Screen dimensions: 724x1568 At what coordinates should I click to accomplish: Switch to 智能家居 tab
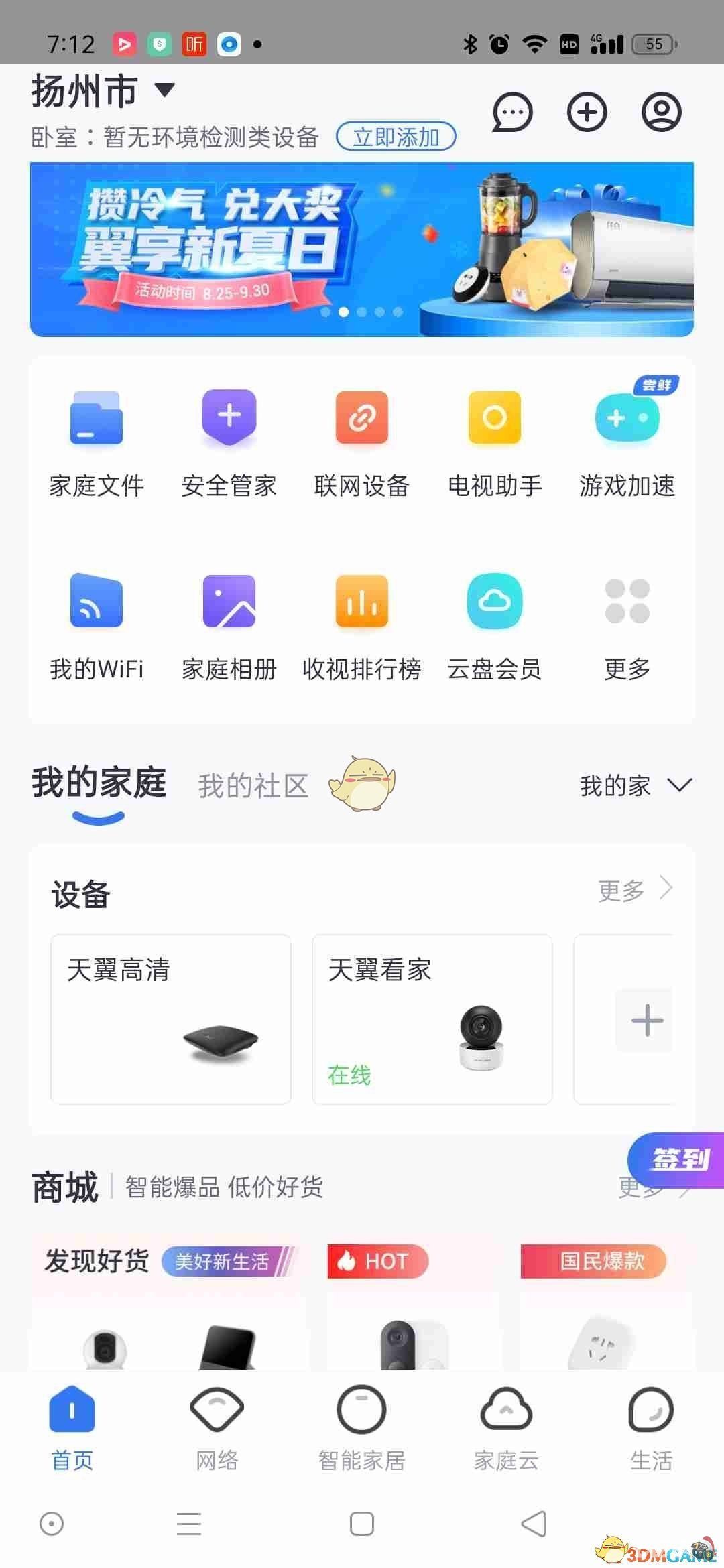tap(361, 1434)
